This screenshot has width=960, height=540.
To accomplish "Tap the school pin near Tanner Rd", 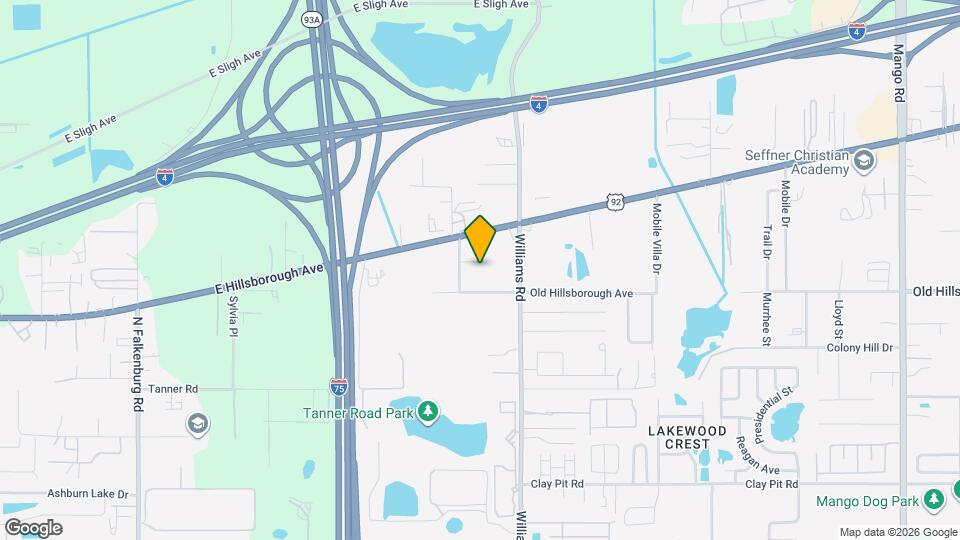I will pyautogui.click(x=198, y=425).
